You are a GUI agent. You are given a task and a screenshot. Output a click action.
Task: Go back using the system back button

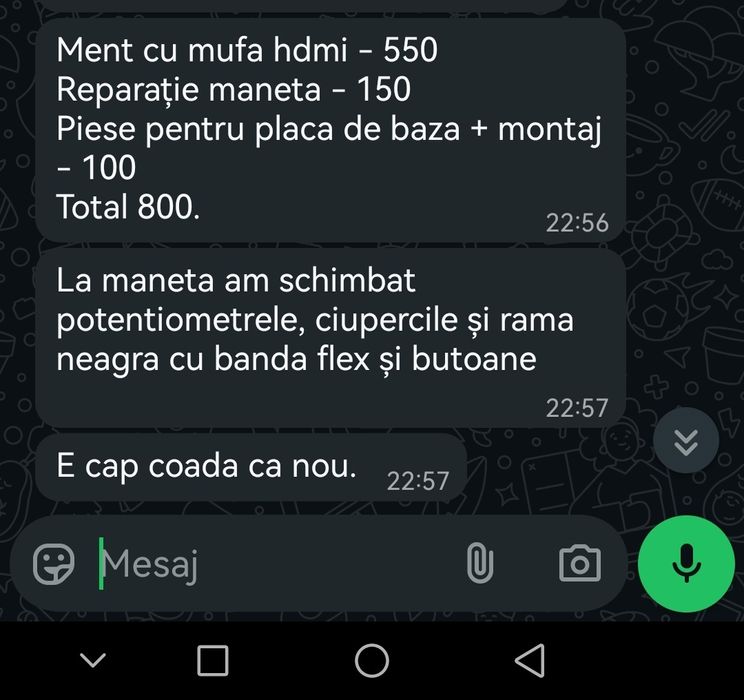(x=529, y=660)
